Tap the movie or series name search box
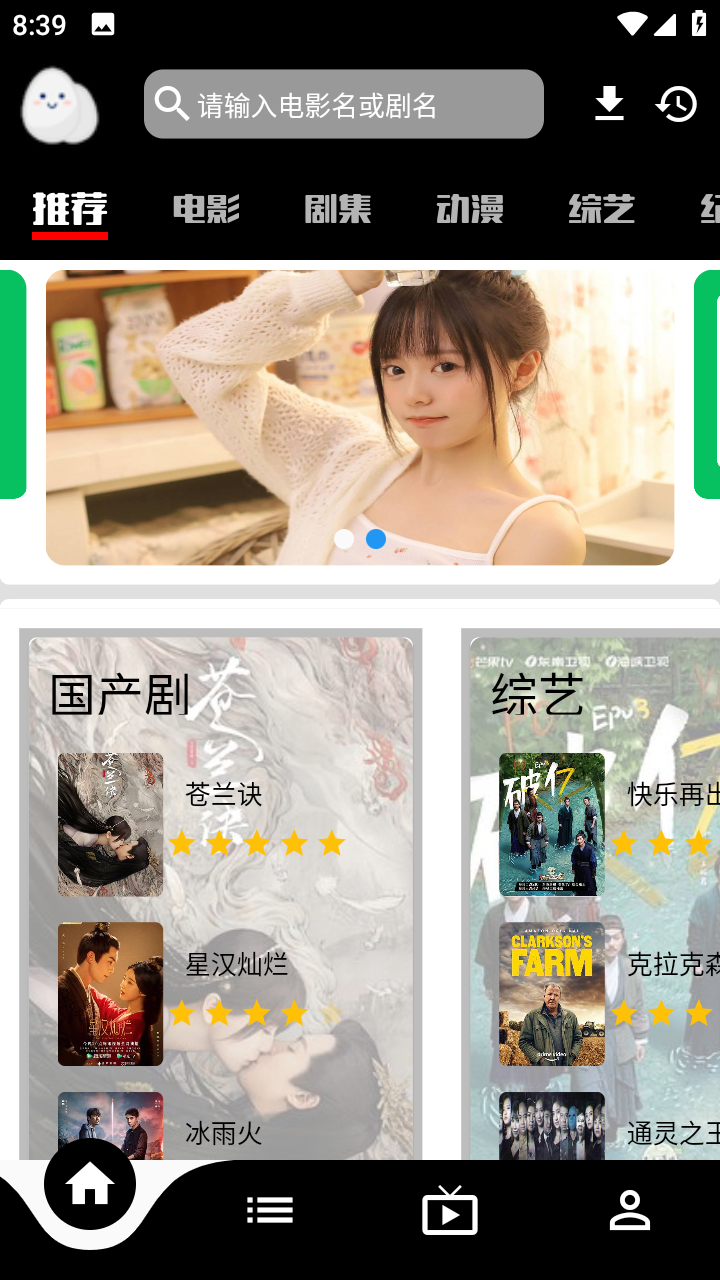The image size is (720, 1280). click(344, 104)
